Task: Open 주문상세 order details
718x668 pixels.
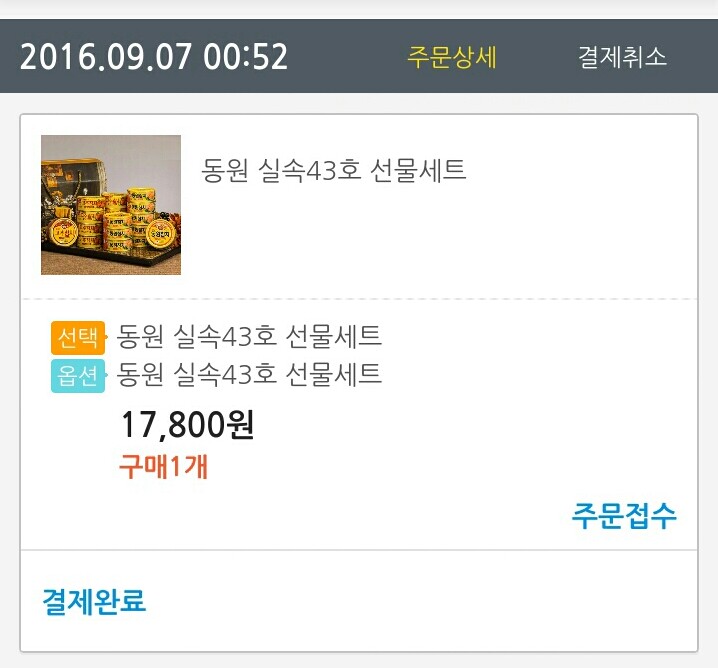Action: click(451, 57)
